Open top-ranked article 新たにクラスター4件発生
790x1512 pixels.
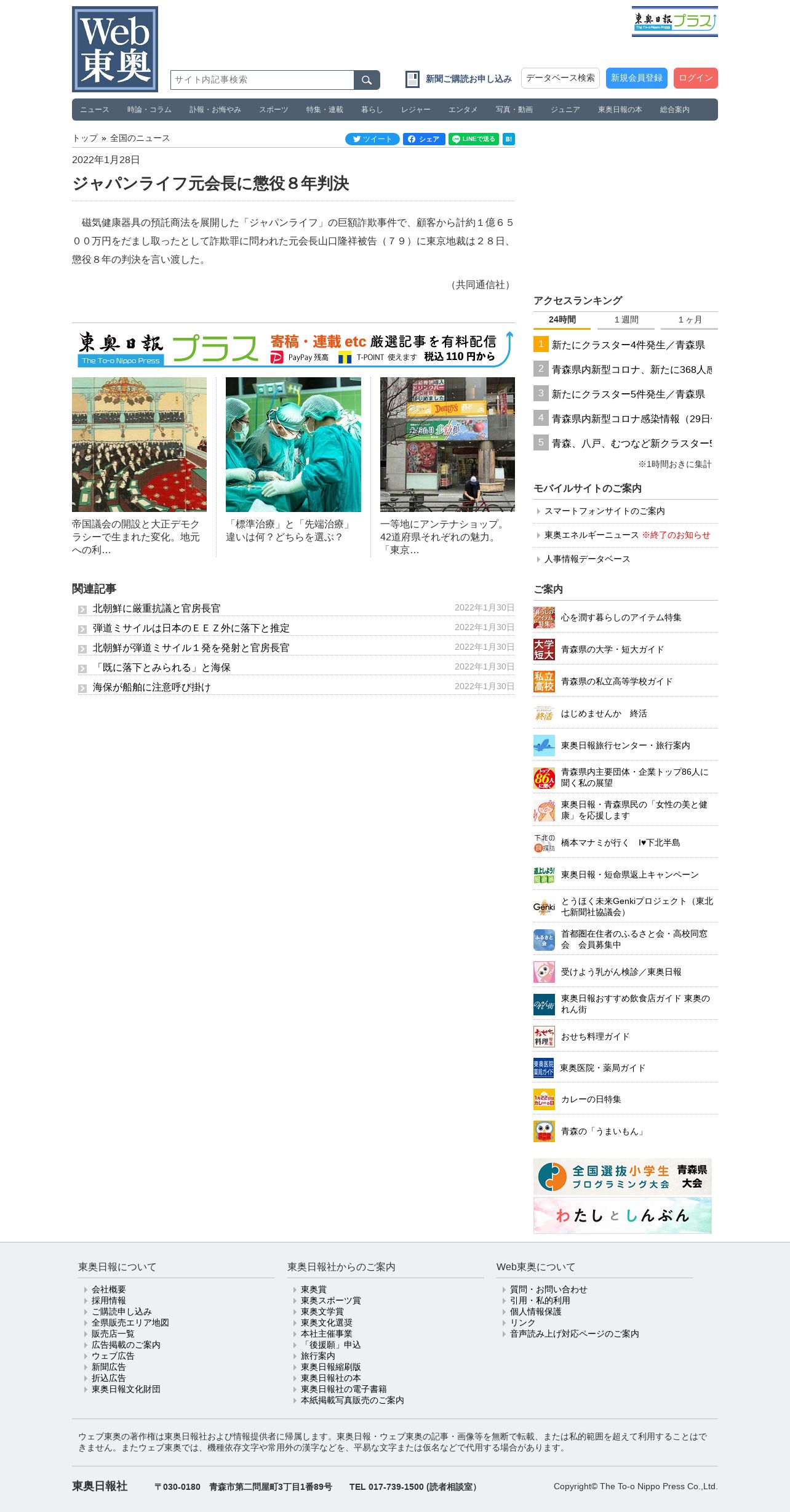click(x=628, y=345)
